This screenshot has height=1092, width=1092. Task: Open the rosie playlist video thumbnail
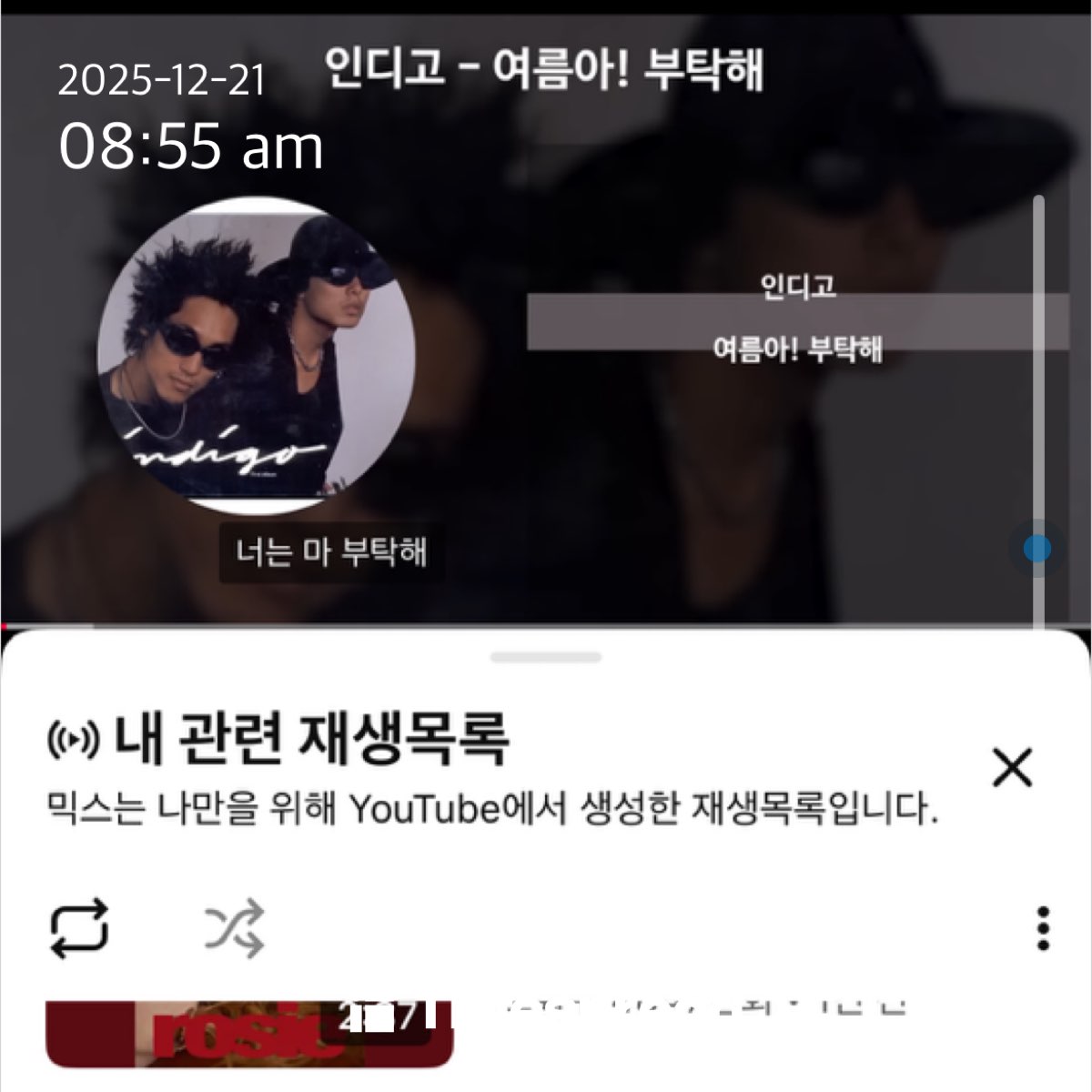[x=249, y=1034]
